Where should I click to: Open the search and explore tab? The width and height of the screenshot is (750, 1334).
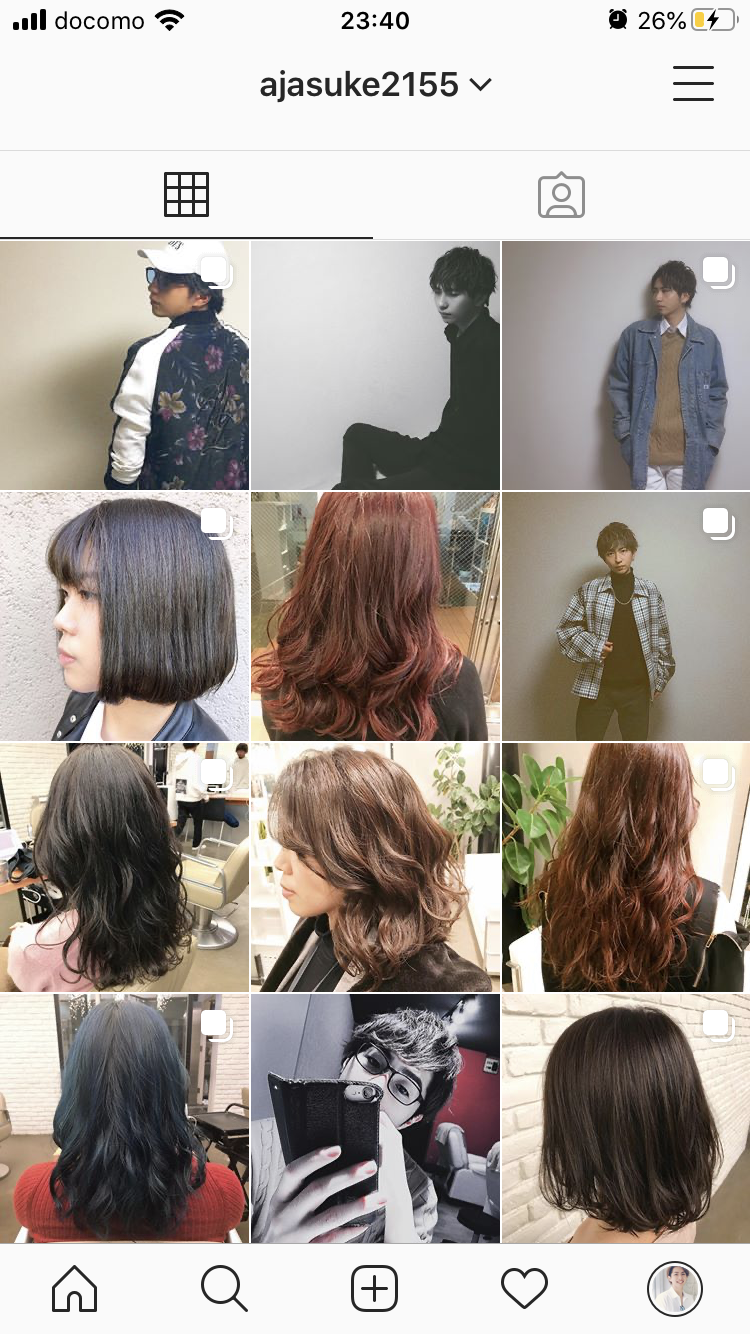coord(224,1289)
